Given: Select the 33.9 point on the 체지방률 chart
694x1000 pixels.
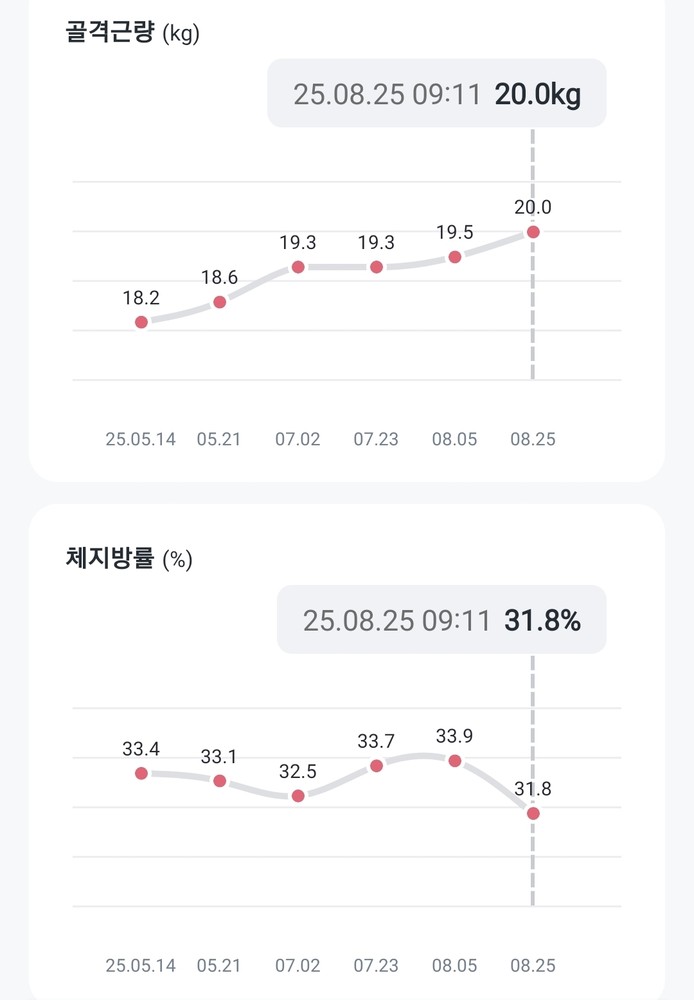Looking at the screenshot, I should [x=455, y=761].
